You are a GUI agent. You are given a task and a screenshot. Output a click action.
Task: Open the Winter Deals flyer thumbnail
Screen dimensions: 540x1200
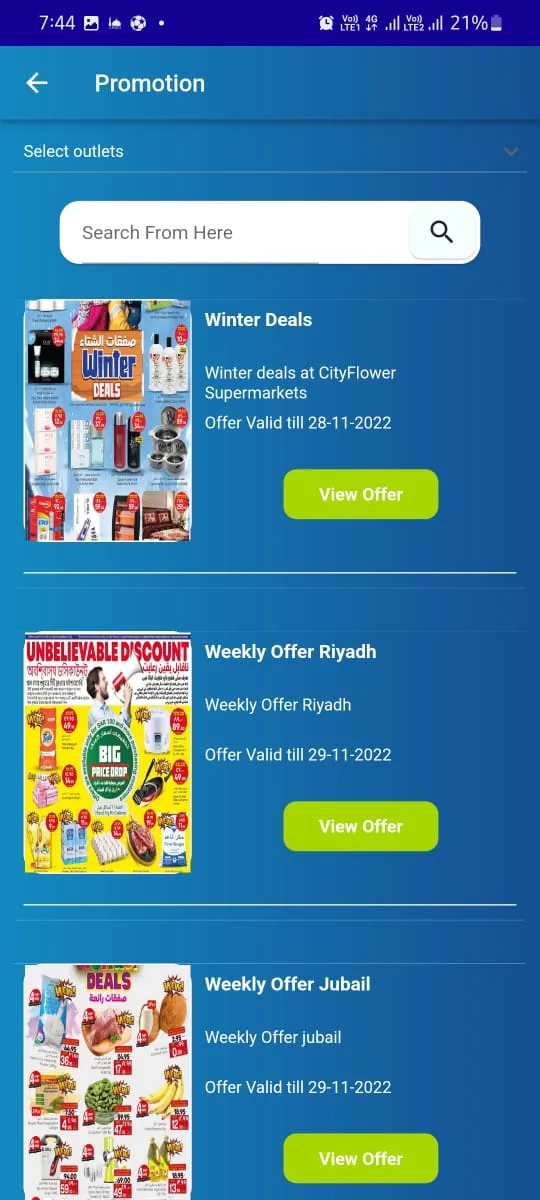click(108, 420)
